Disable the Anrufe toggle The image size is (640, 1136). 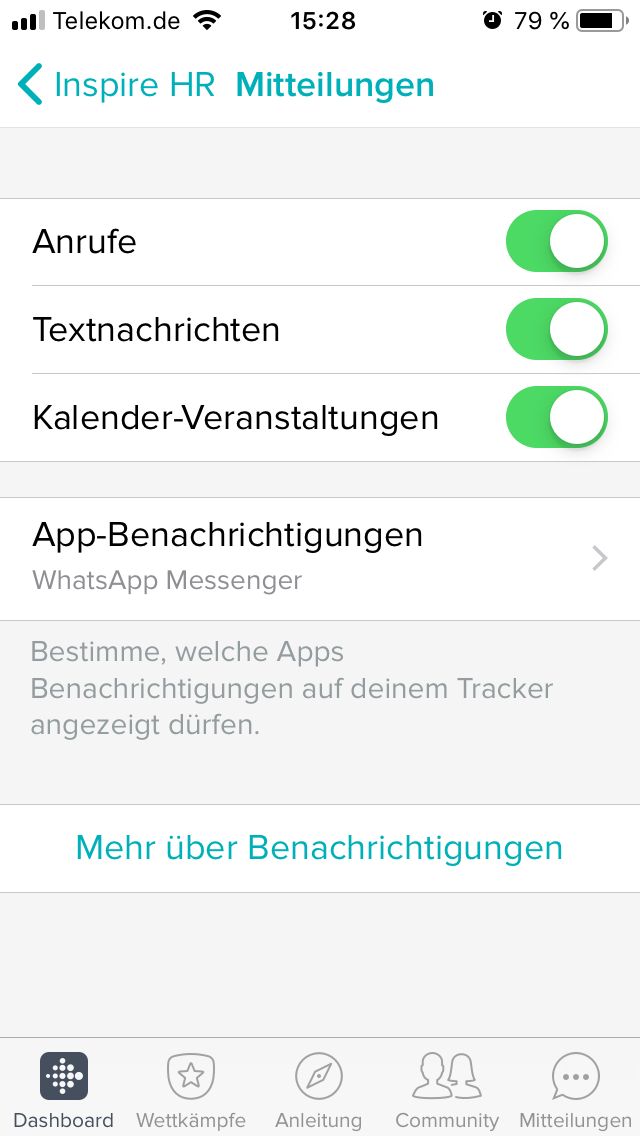(556, 242)
